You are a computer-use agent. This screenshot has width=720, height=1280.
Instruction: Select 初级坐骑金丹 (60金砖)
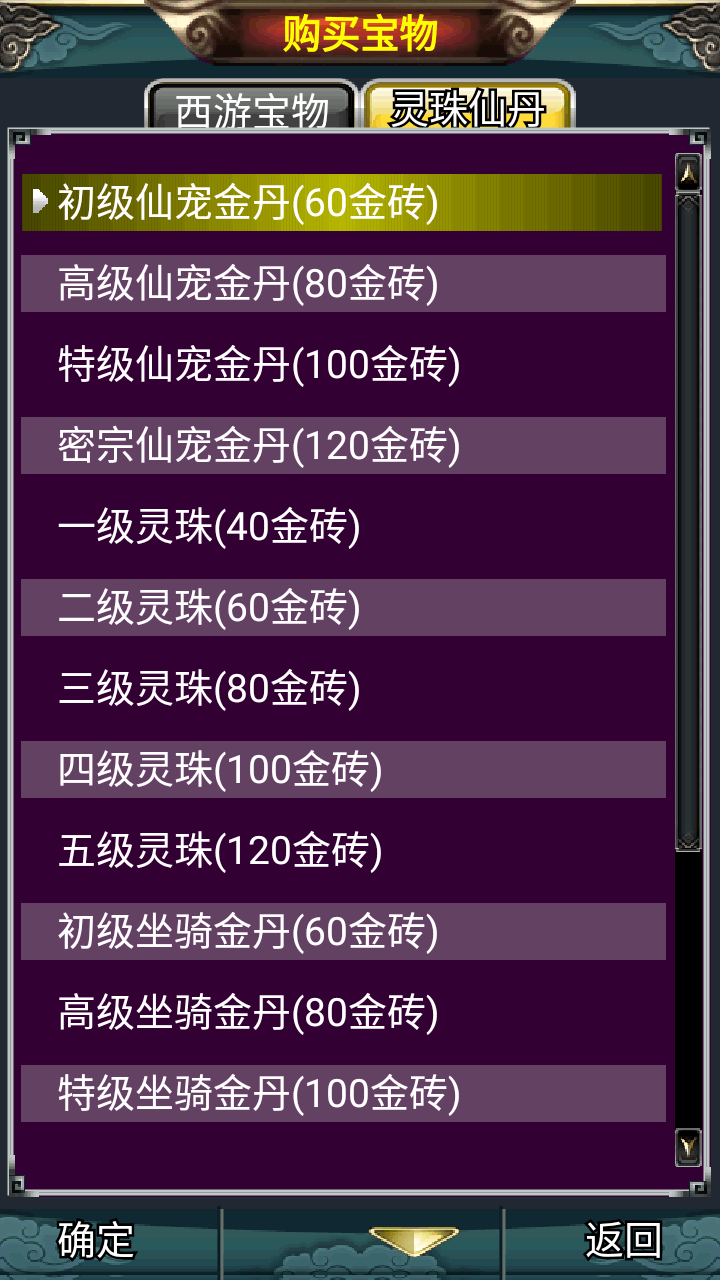(x=342, y=932)
